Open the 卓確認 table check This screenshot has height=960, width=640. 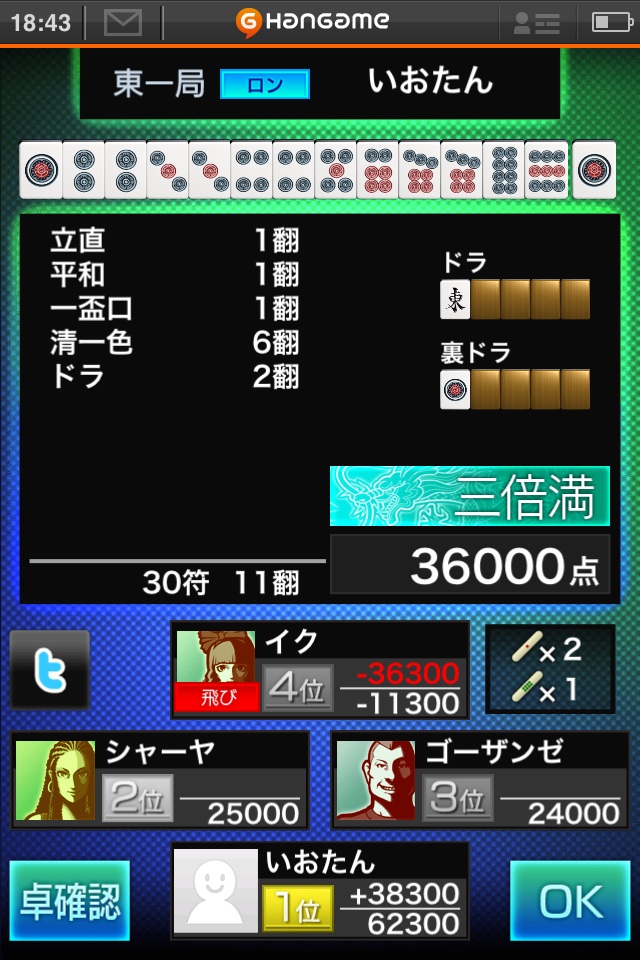point(70,900)
